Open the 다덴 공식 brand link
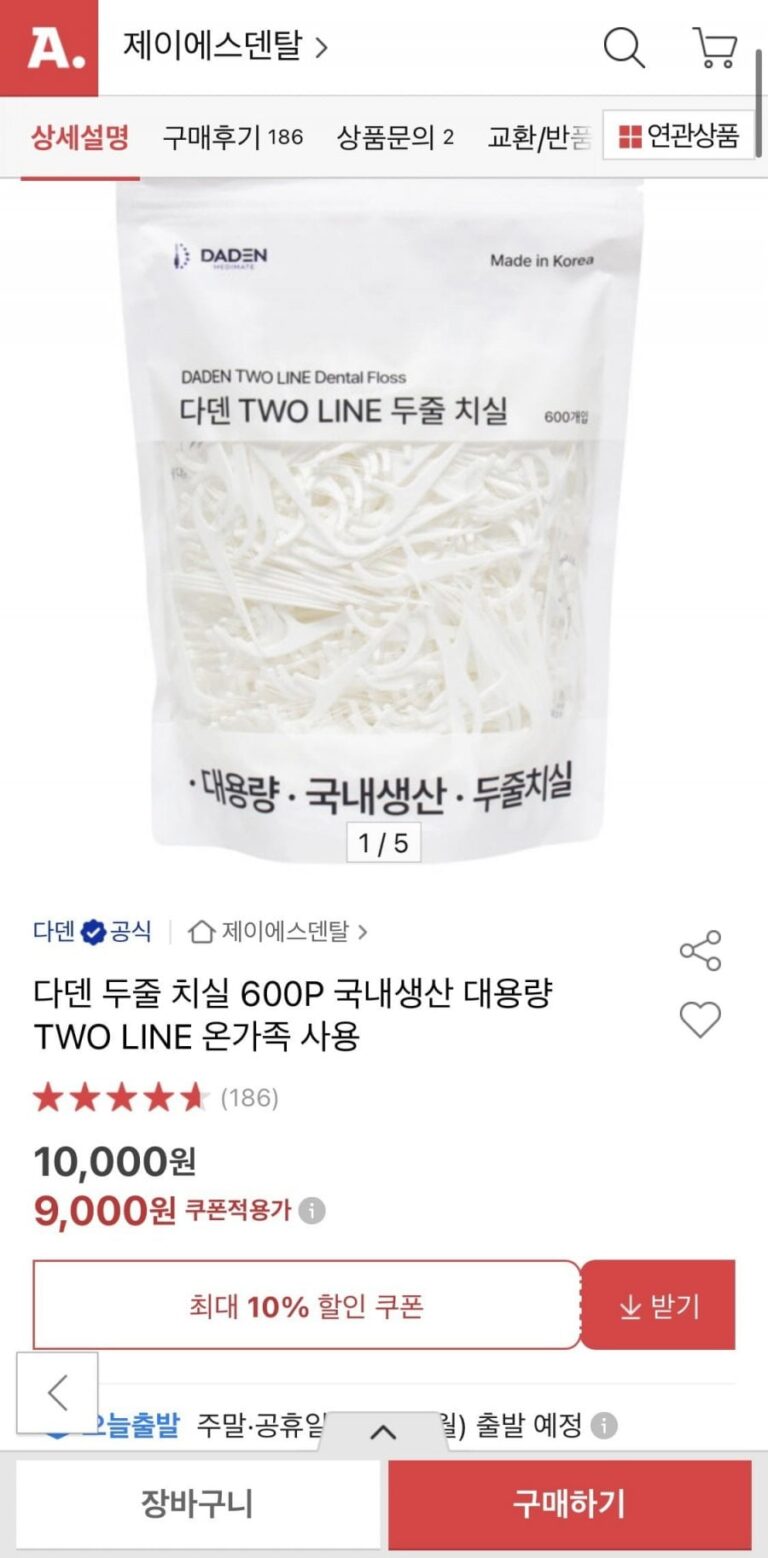The height and width of the screenshot is (1558, 768). pyautogui.click(x=92, y=932)
